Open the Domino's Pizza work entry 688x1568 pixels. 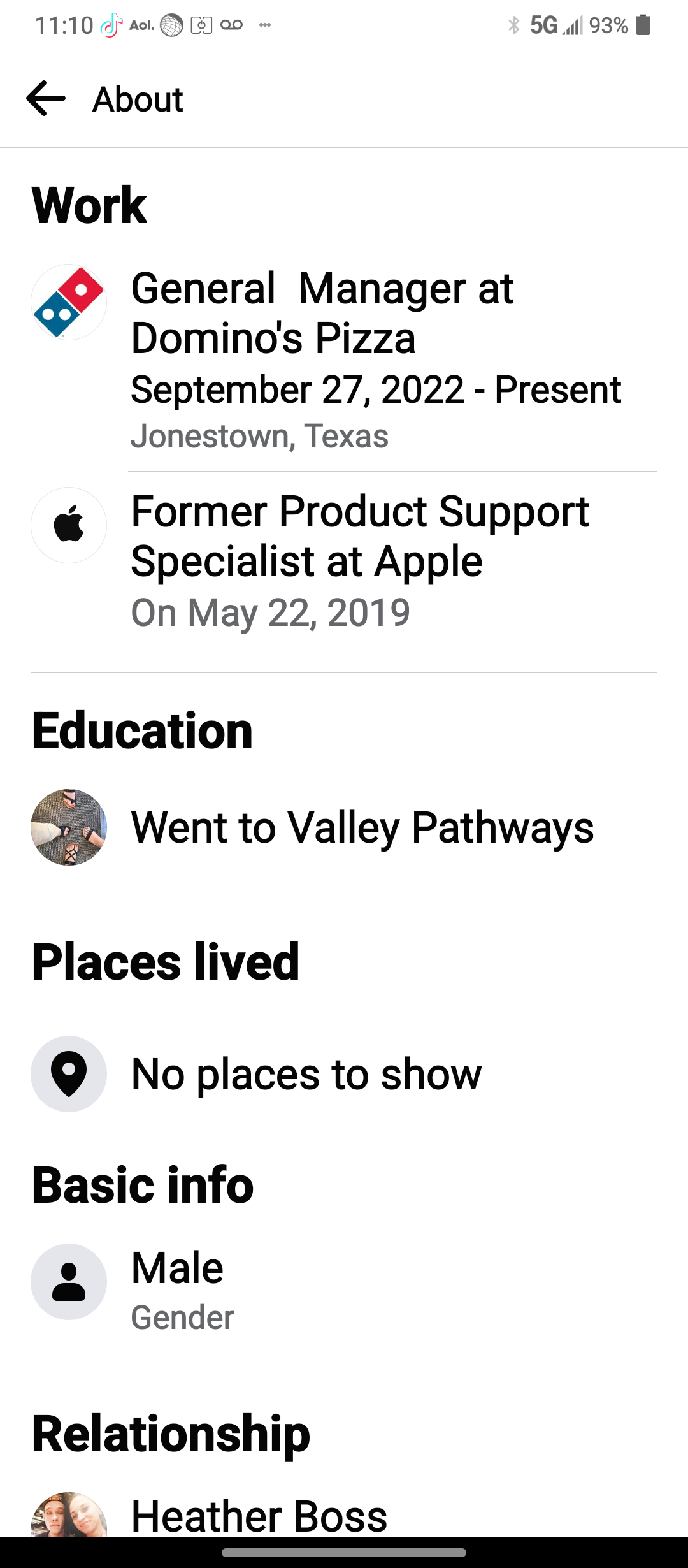tap(322, 313)
